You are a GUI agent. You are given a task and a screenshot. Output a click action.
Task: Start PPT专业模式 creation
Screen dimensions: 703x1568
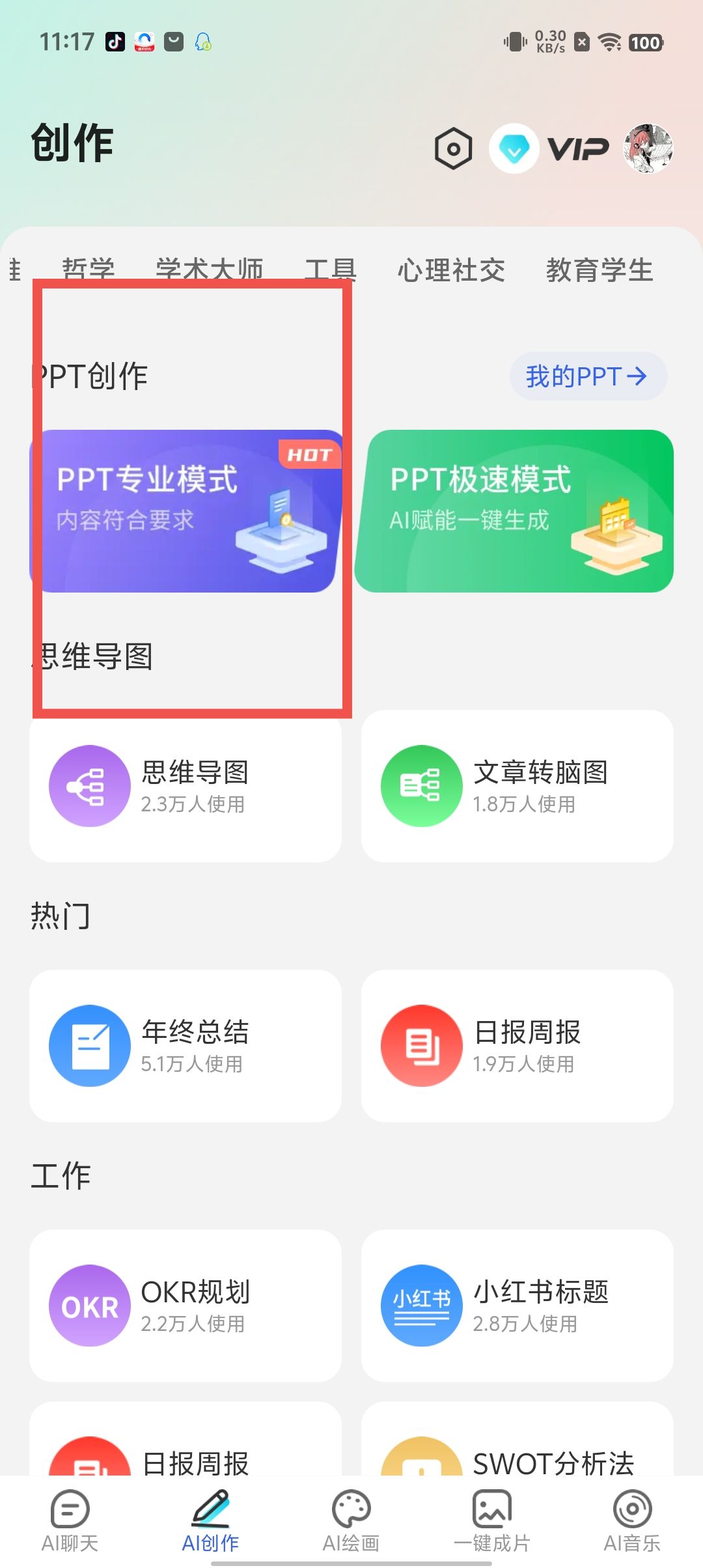[x=187, y=511]
